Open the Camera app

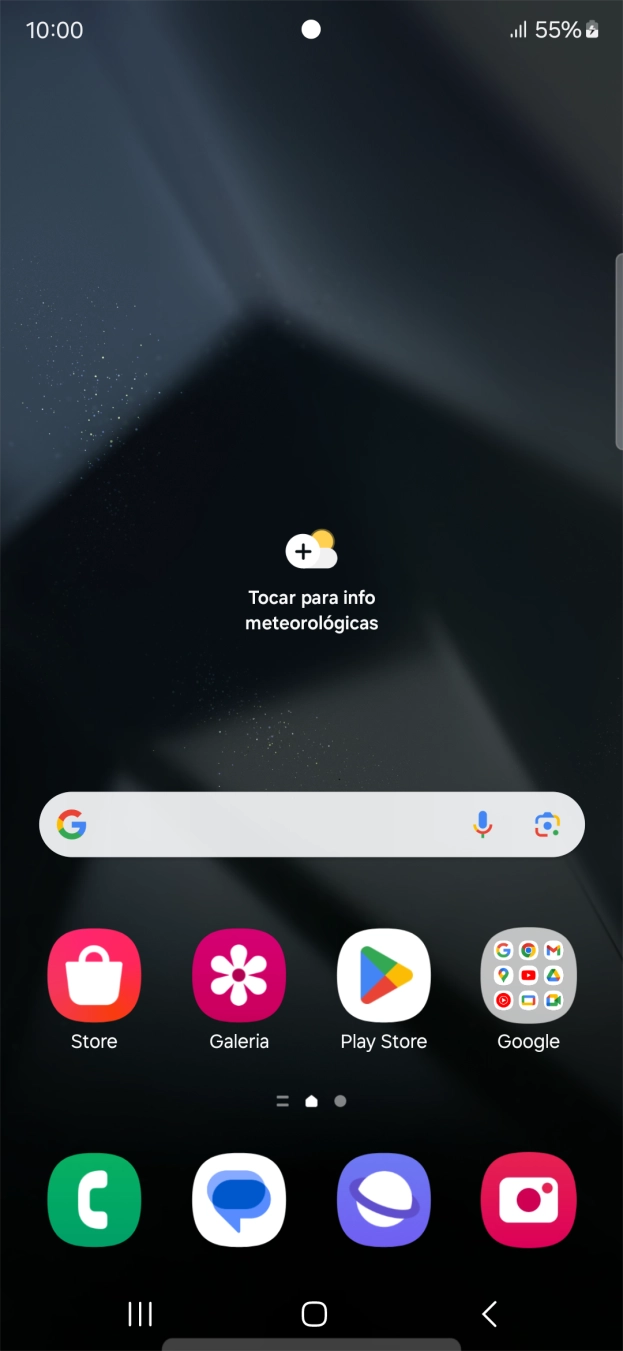pos(529,1200)
